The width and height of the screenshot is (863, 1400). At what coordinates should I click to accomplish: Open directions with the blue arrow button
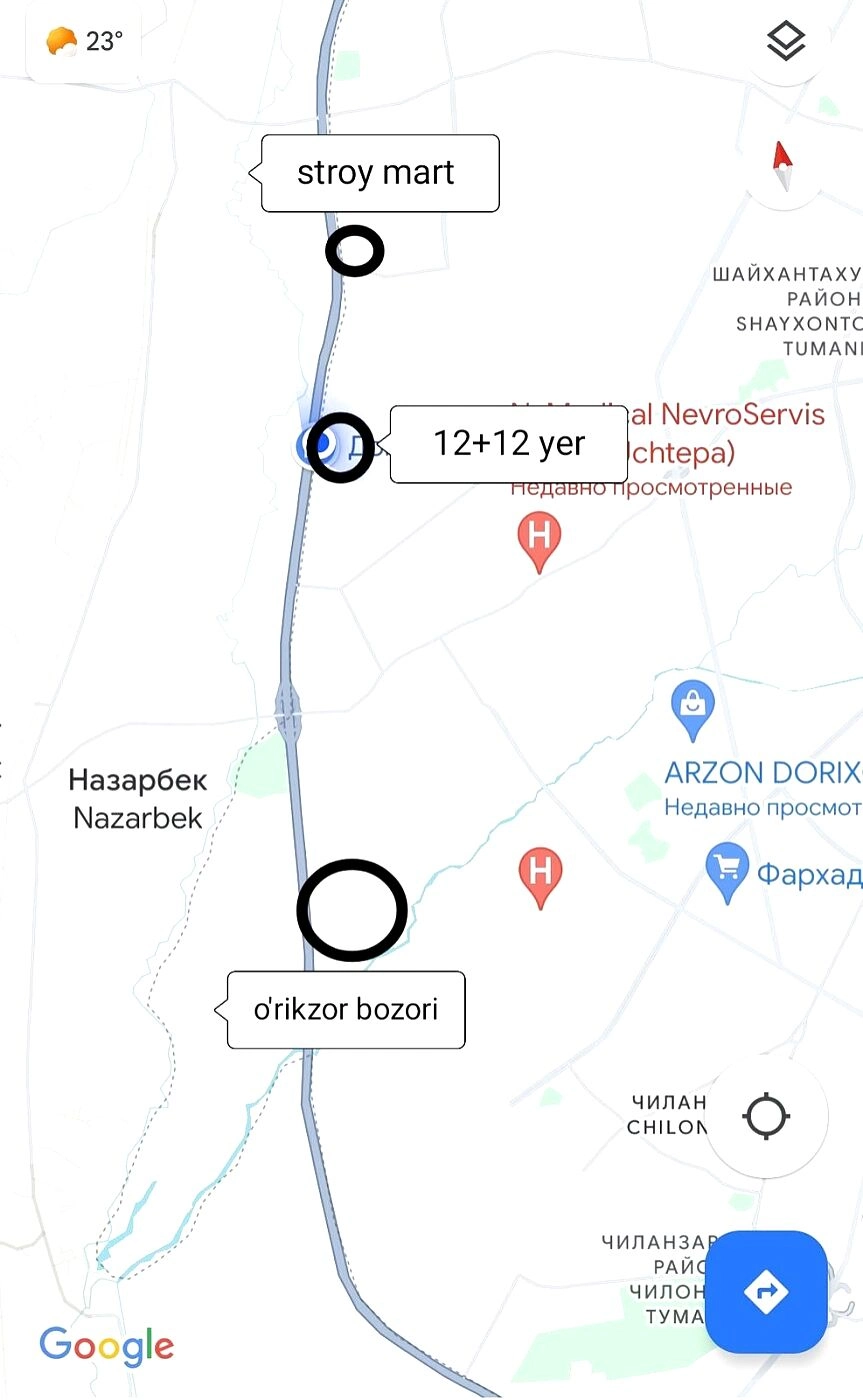click(x=766, y=1291)
